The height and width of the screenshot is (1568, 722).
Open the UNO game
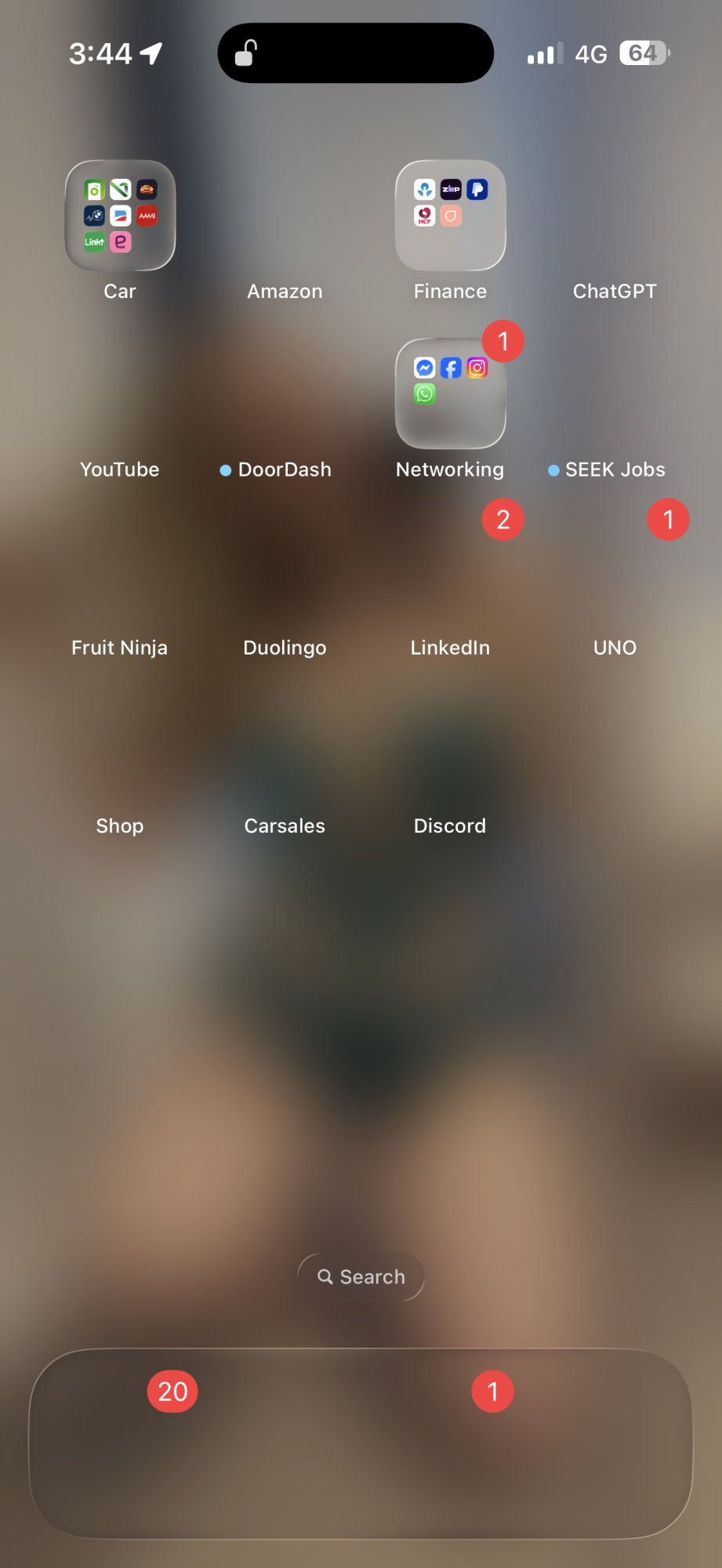point(615,572)
